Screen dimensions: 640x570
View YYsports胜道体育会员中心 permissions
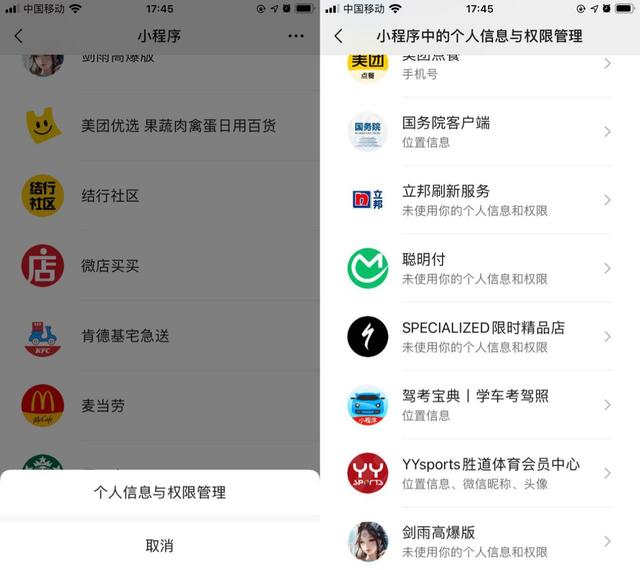tap(480, 473)
